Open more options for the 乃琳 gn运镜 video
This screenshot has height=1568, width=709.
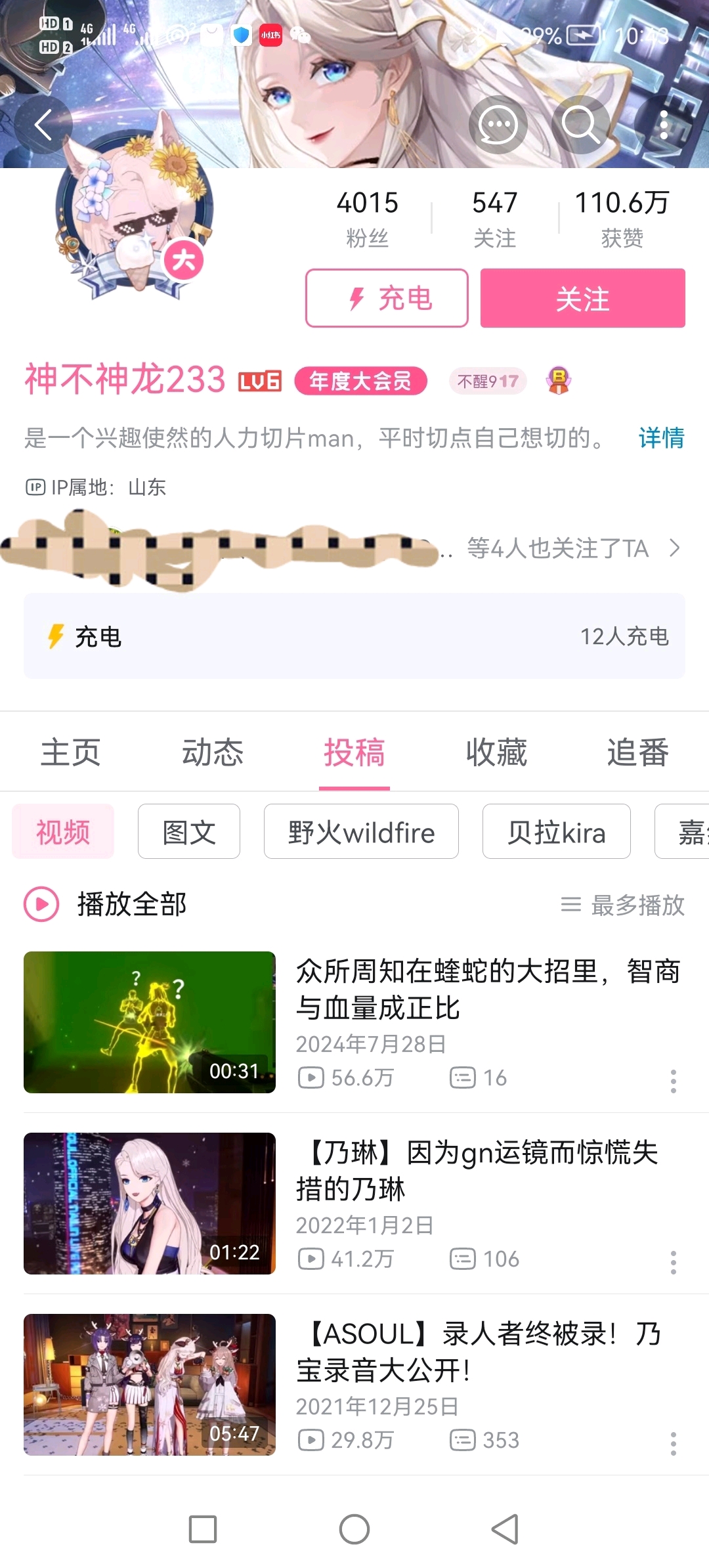pyautogui.click(x=673, y=1262)
